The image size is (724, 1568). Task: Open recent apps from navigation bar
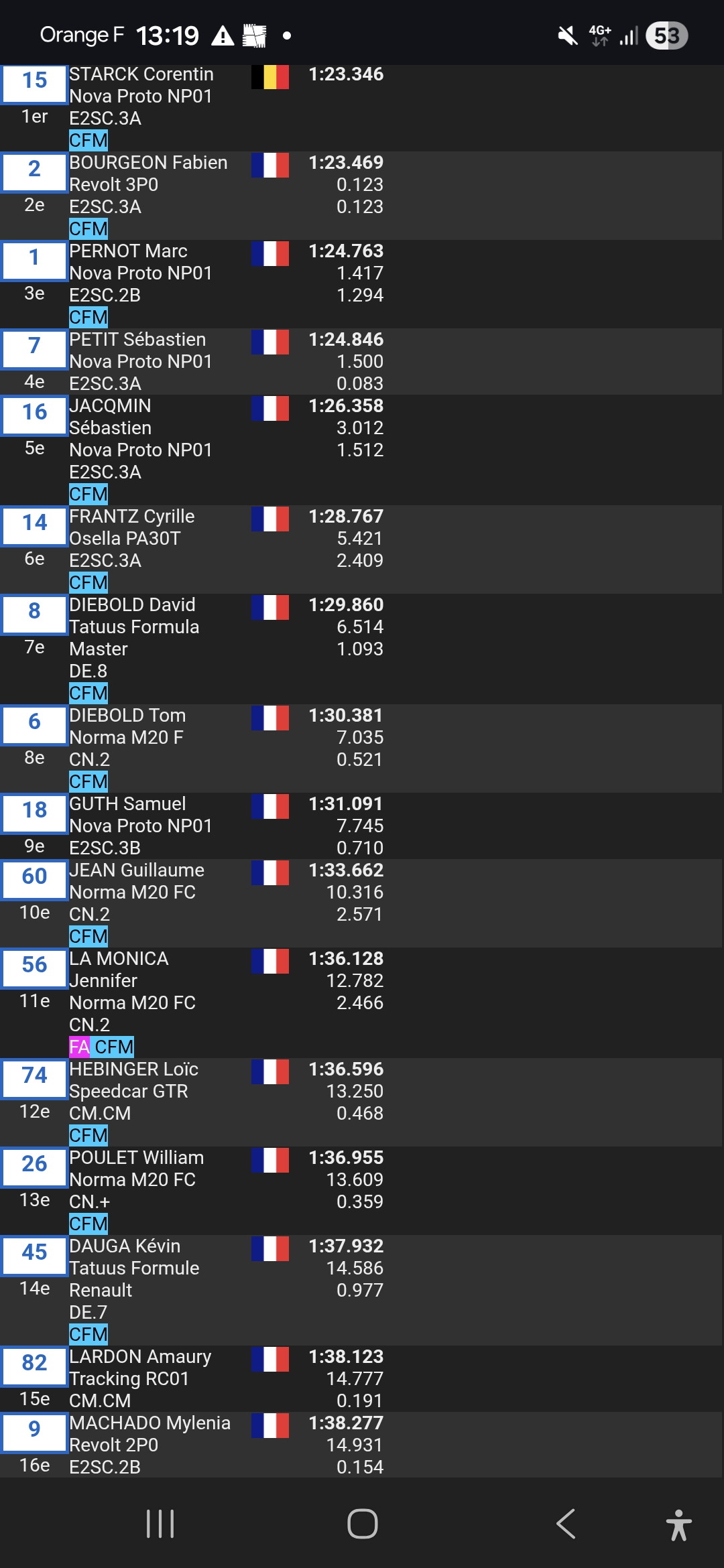click(x=160, y=1524)
